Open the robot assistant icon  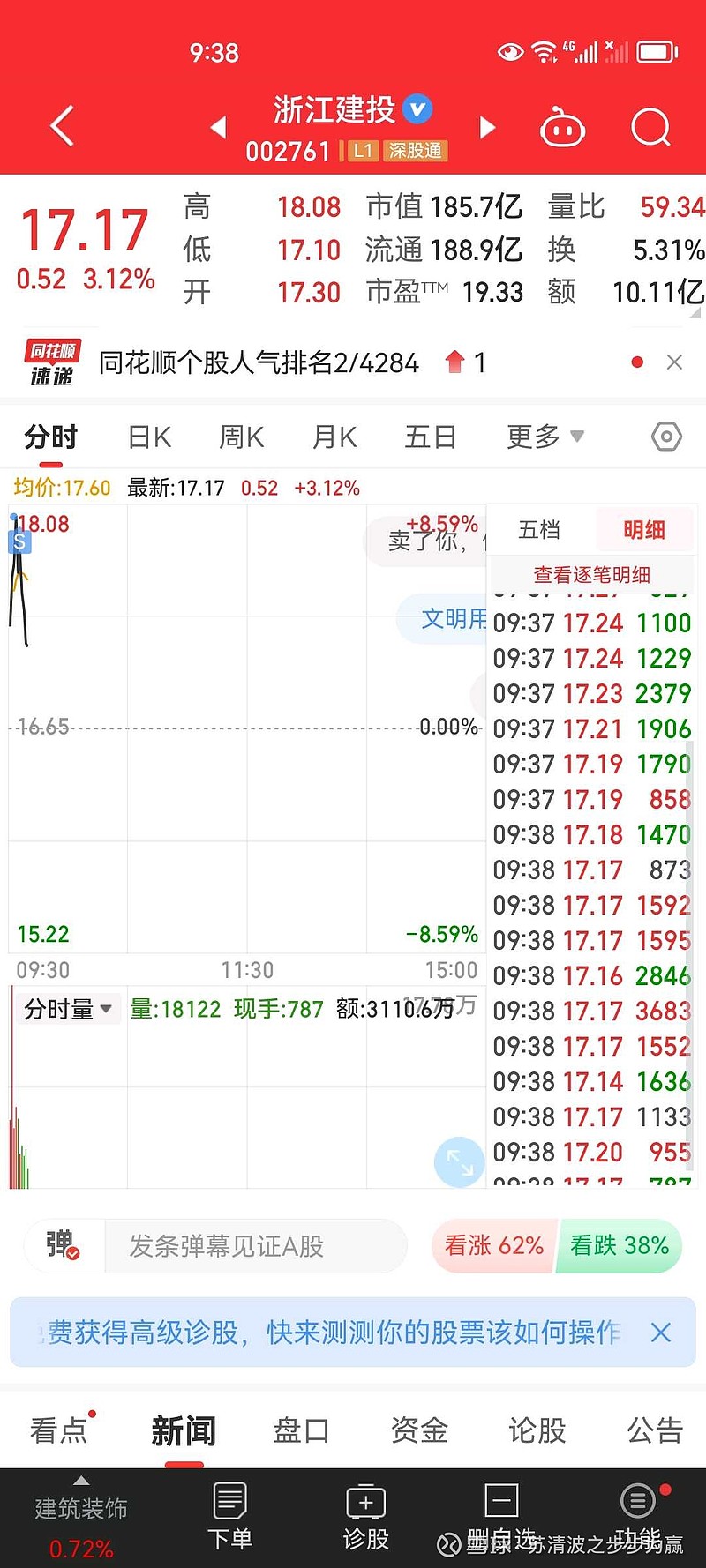tap(562, 129)
